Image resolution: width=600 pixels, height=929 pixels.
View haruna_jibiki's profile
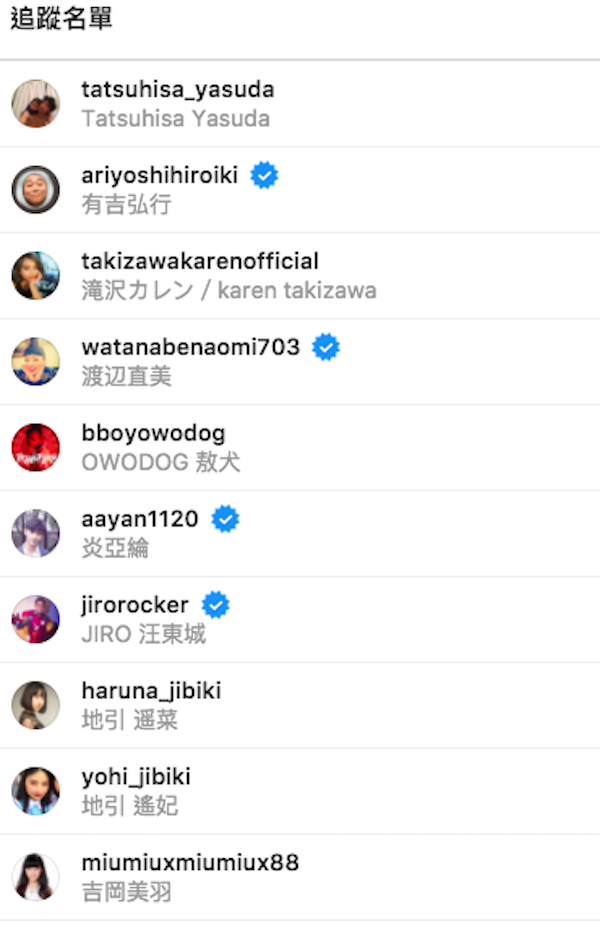(151, 692)
